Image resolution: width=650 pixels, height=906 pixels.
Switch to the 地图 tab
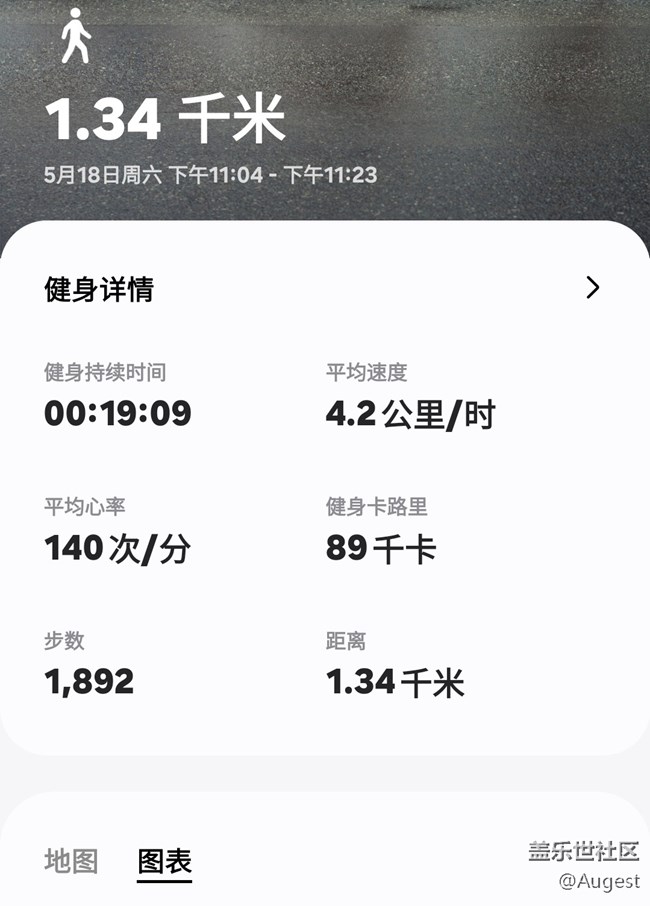71,861
